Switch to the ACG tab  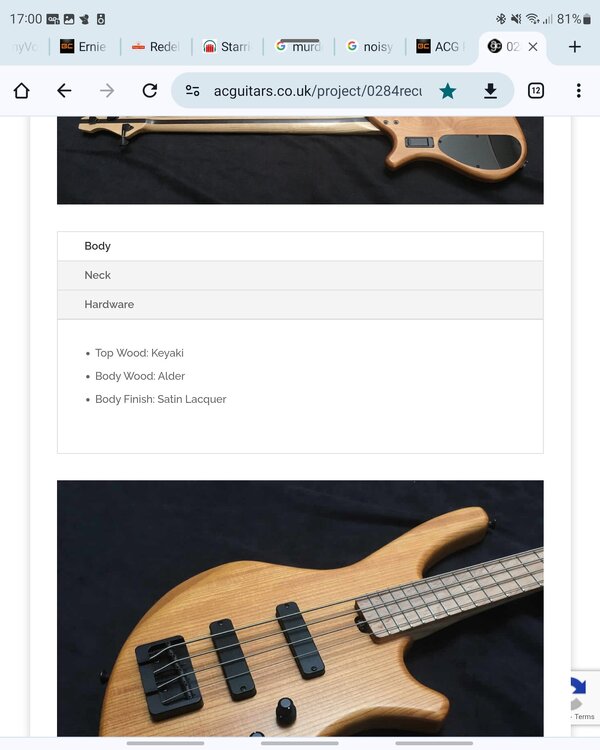point(438,46)
